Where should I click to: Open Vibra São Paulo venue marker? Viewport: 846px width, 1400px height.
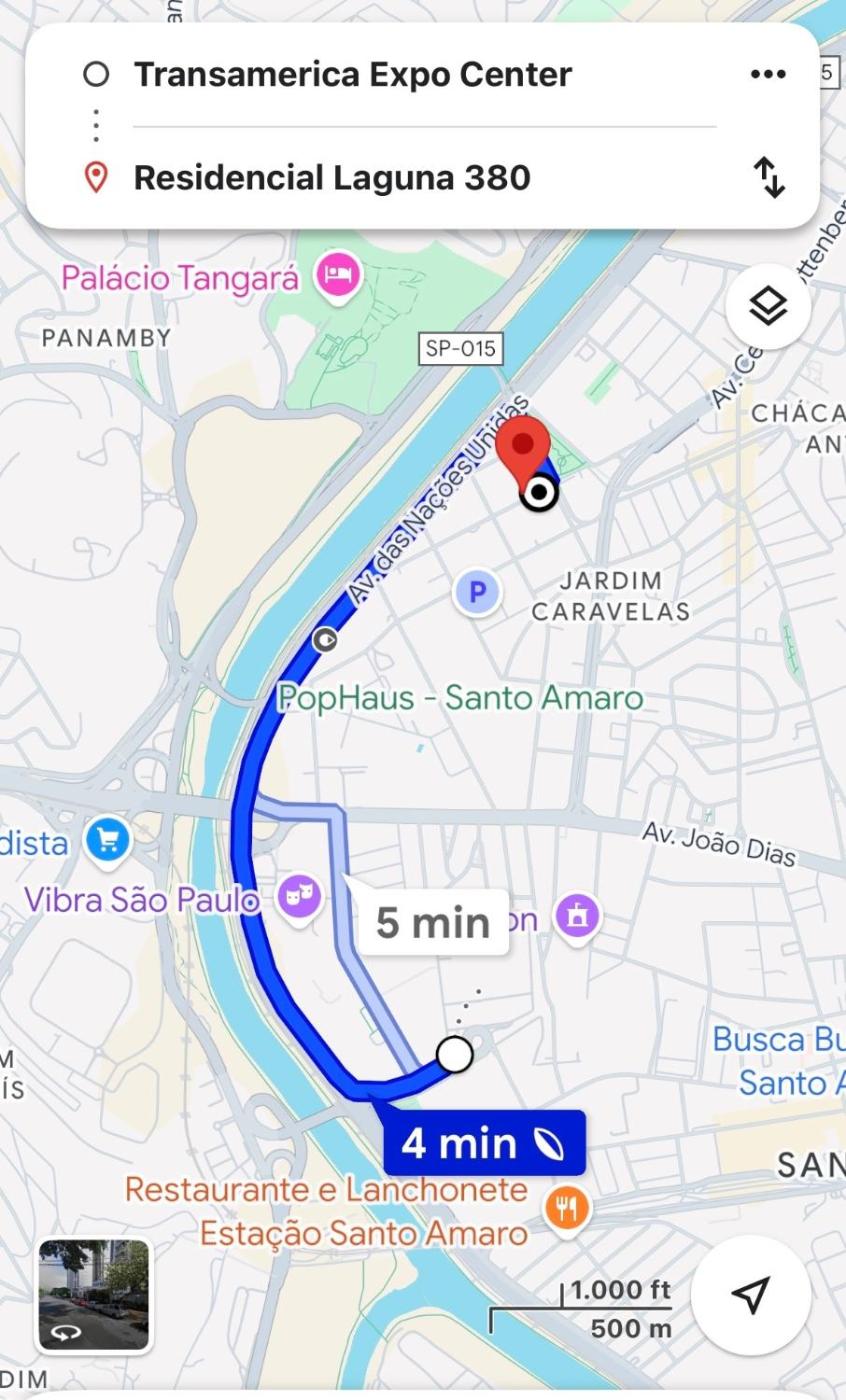299,898
